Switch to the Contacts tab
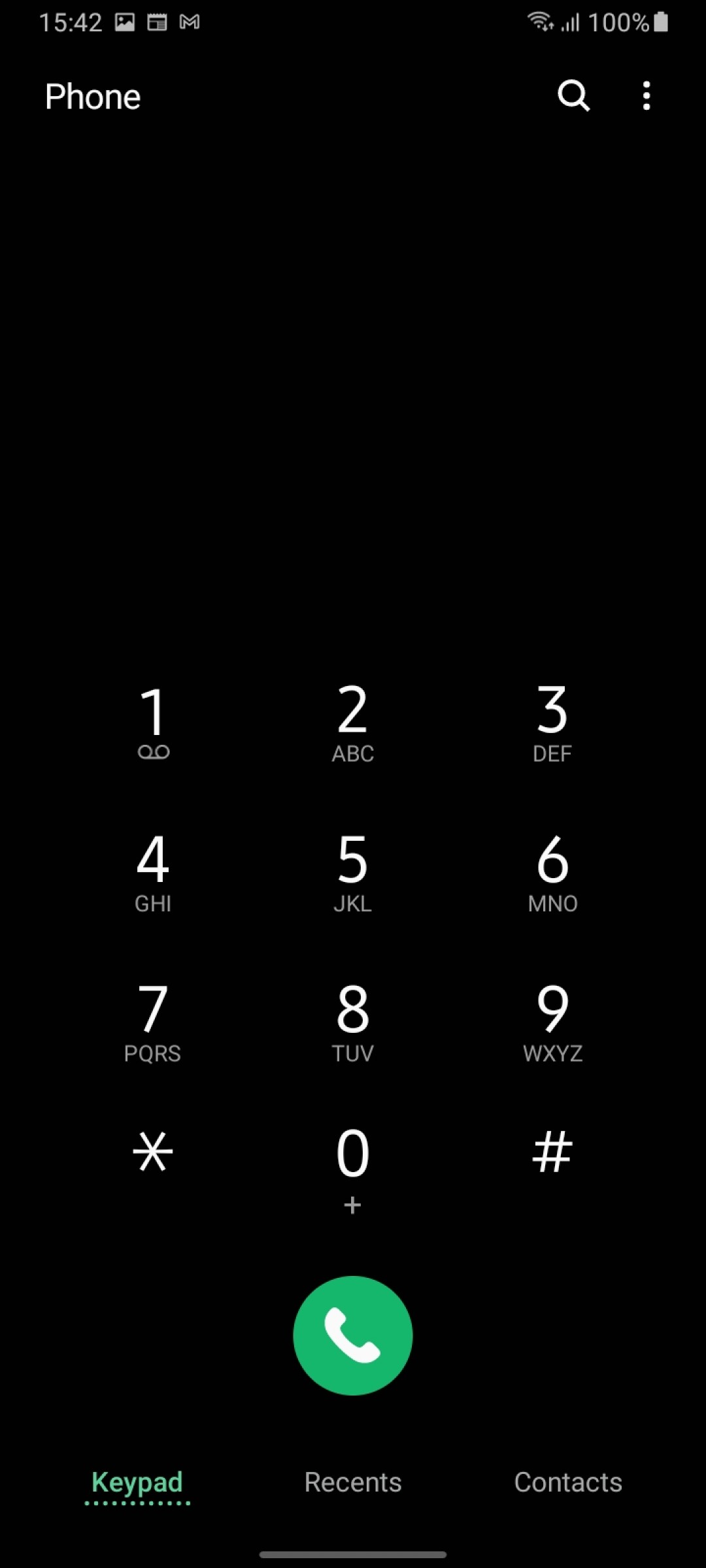 [568, 1482]
